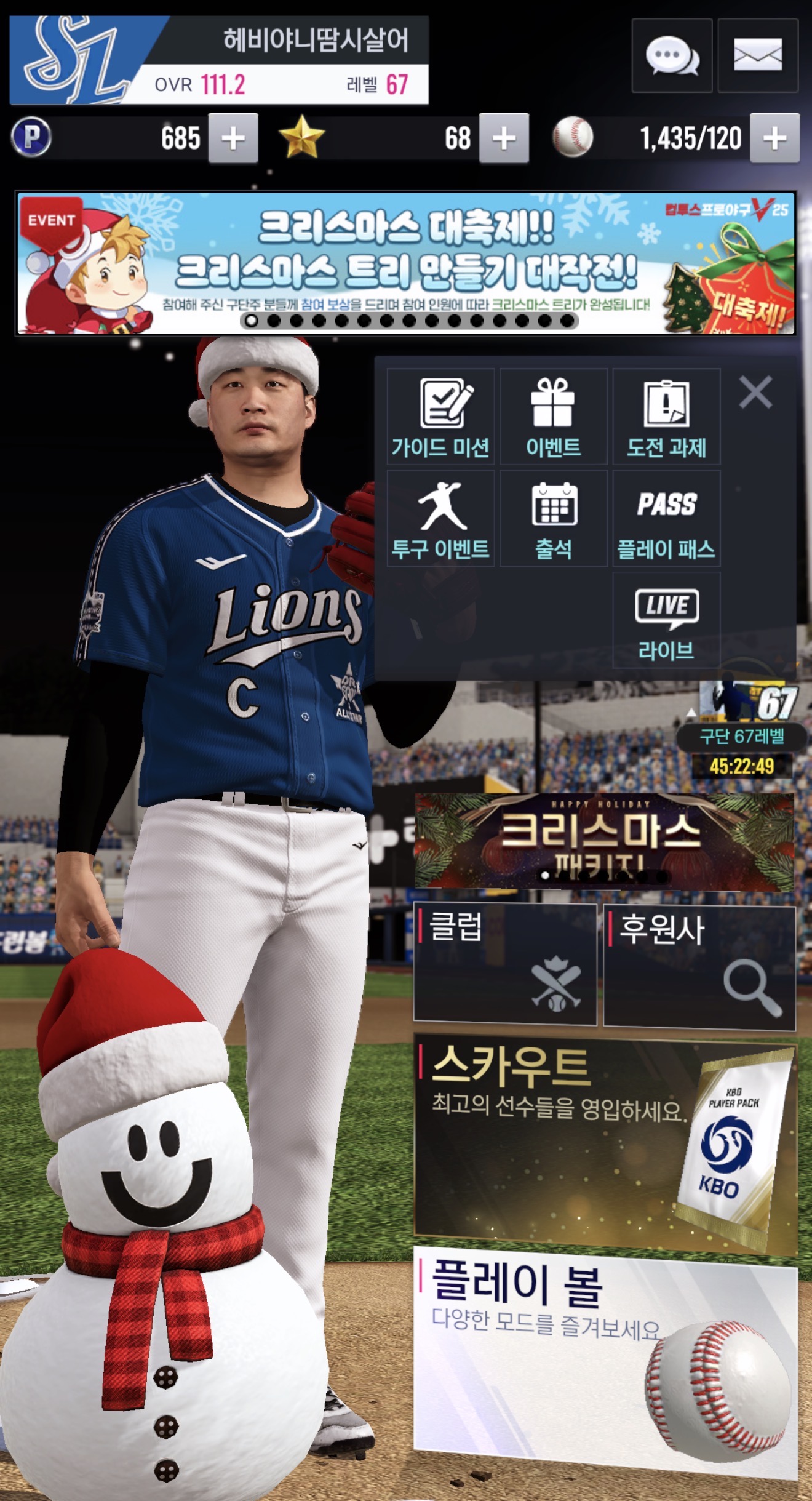Open the 이벤트 gift menu
The width and height of the screenshot is (812, 1501).
point(553,417)
